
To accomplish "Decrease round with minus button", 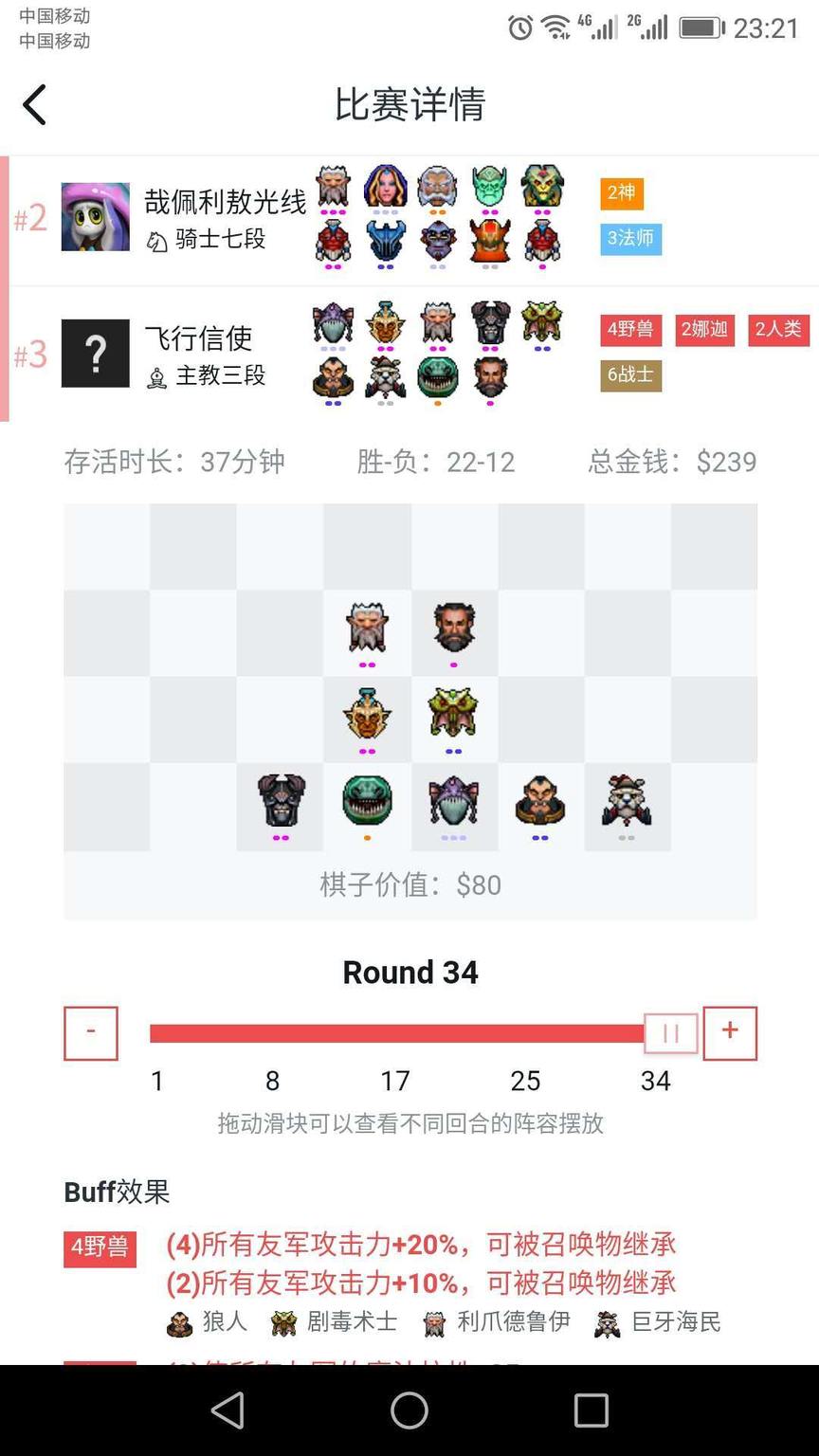I will [x=91, y=1032].
